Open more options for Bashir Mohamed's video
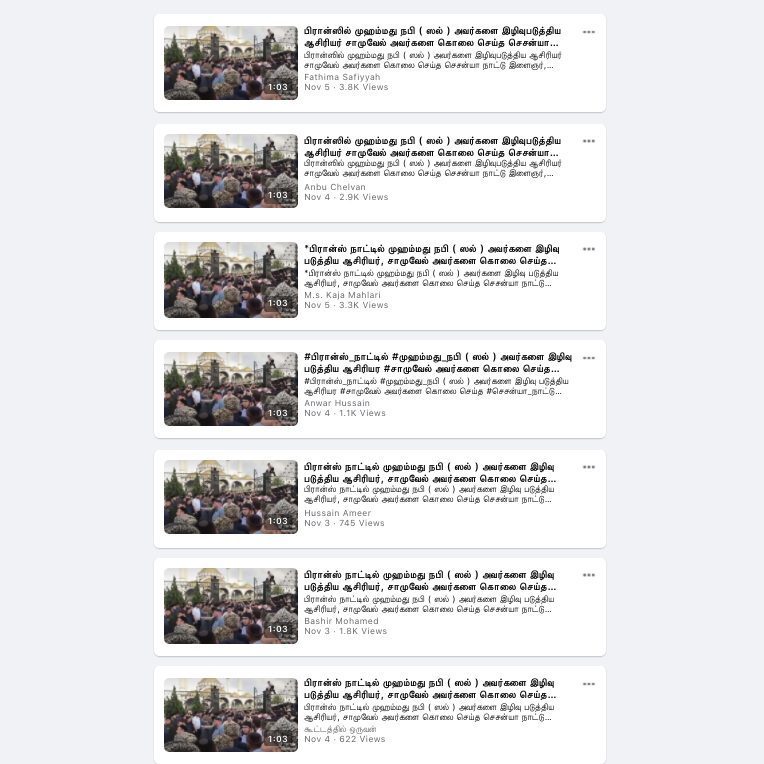764x764 pixels. [x=588, y=575]
